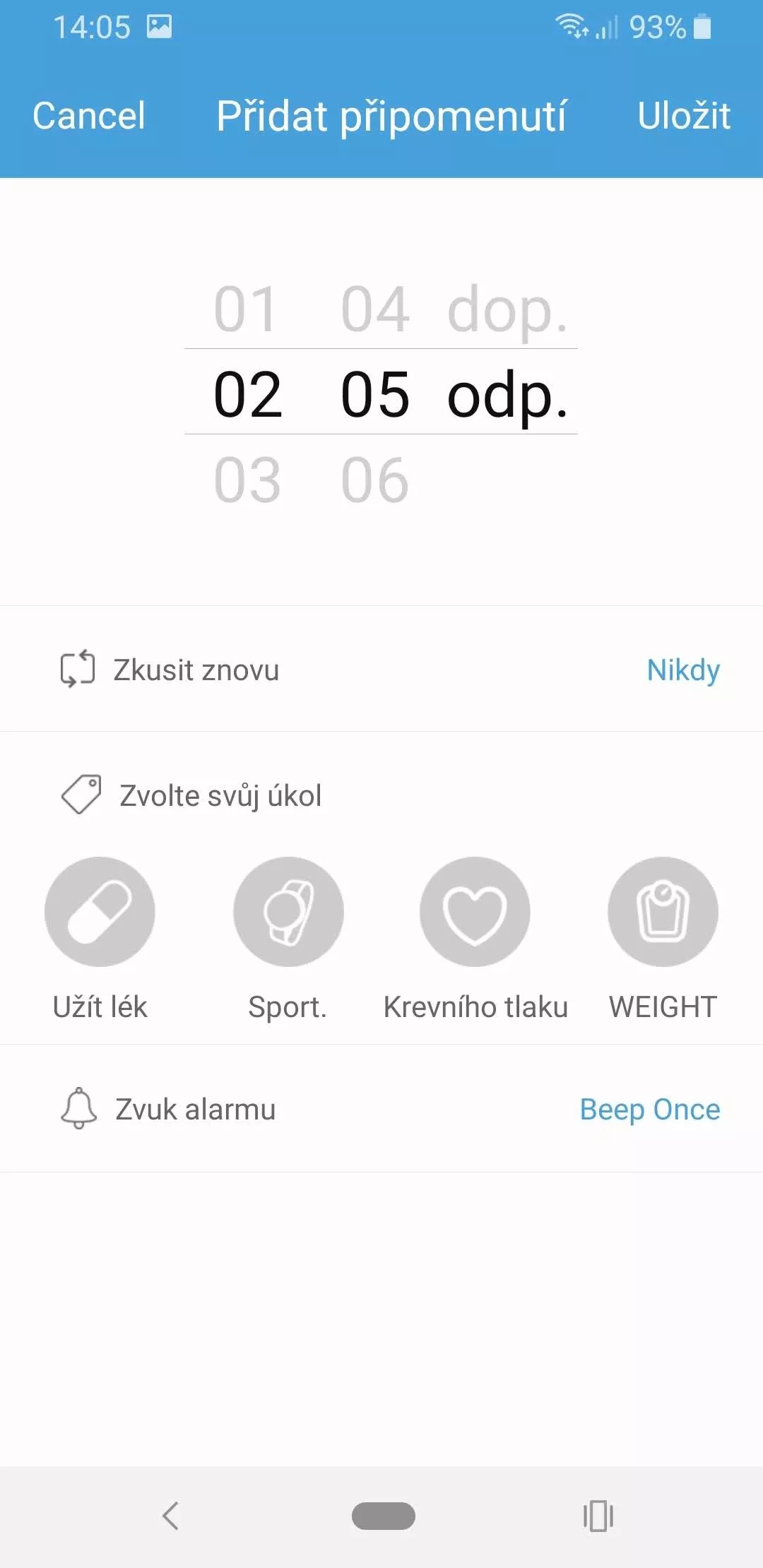763x1568 pixels.
Task: Go back using the system back button
Action: point(170,1516)
